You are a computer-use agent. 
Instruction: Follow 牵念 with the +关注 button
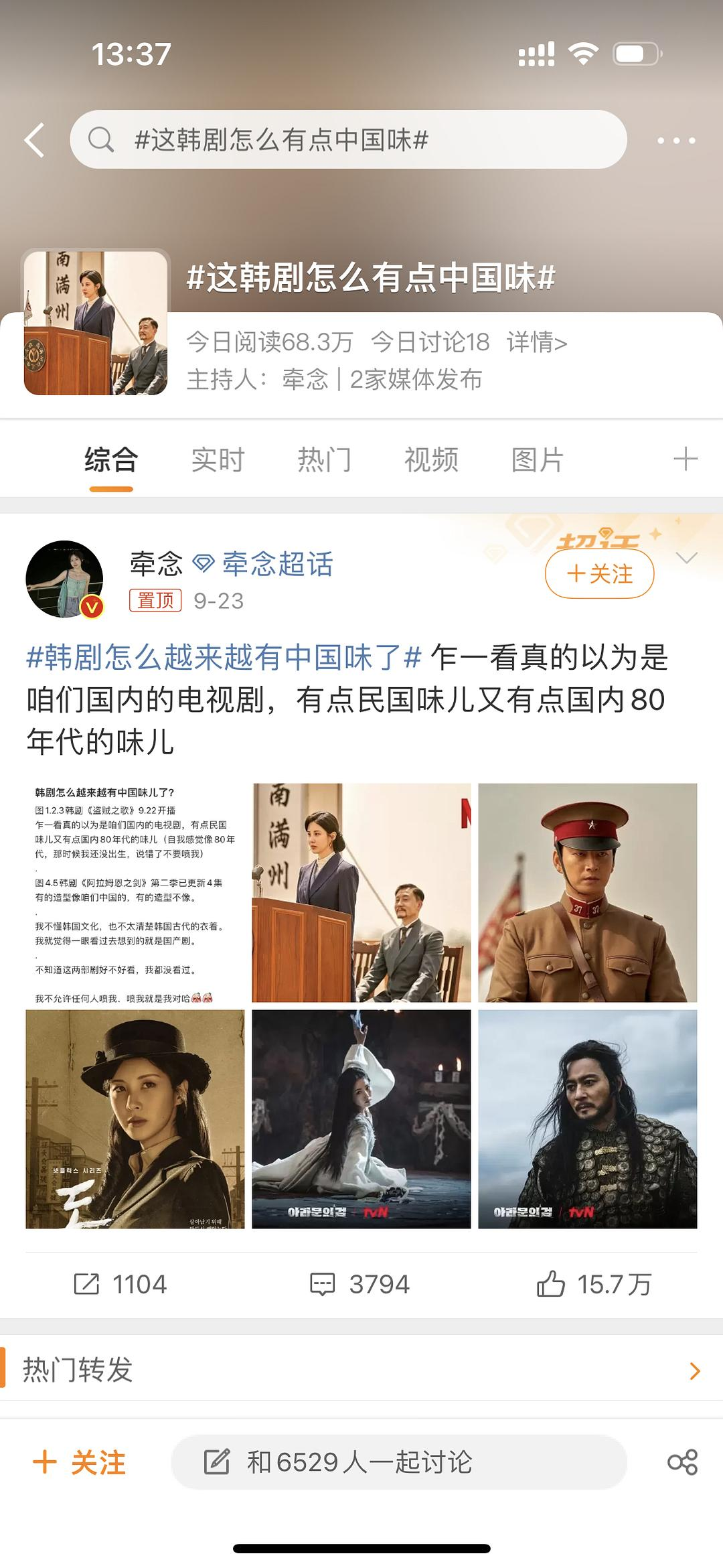[x=599, y=574]
